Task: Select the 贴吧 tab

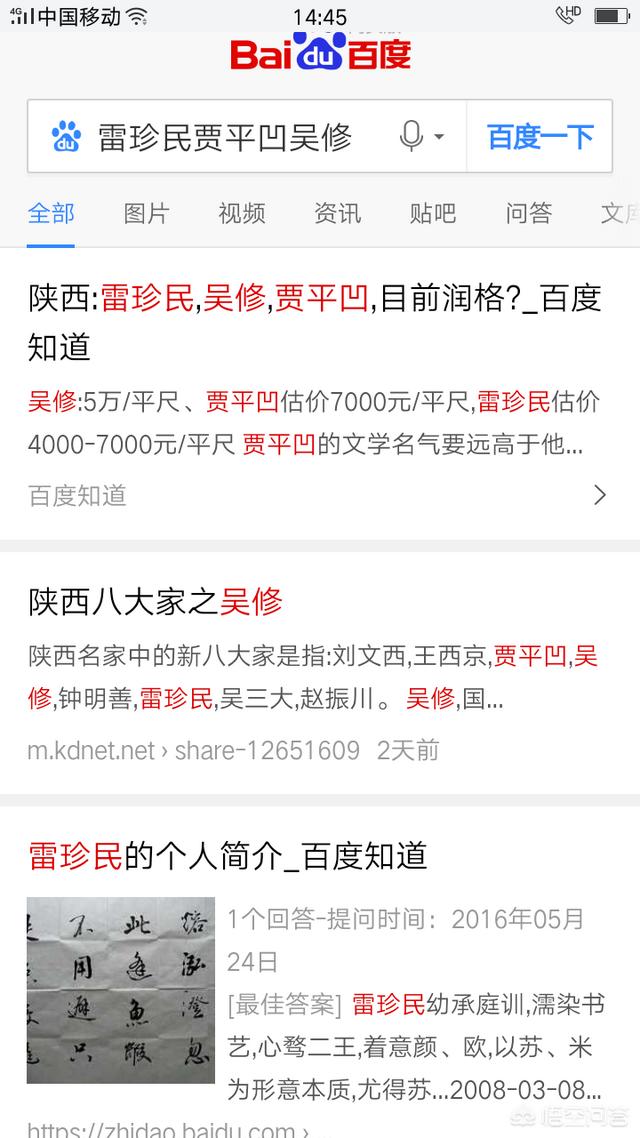Action: tap(433, 213)
